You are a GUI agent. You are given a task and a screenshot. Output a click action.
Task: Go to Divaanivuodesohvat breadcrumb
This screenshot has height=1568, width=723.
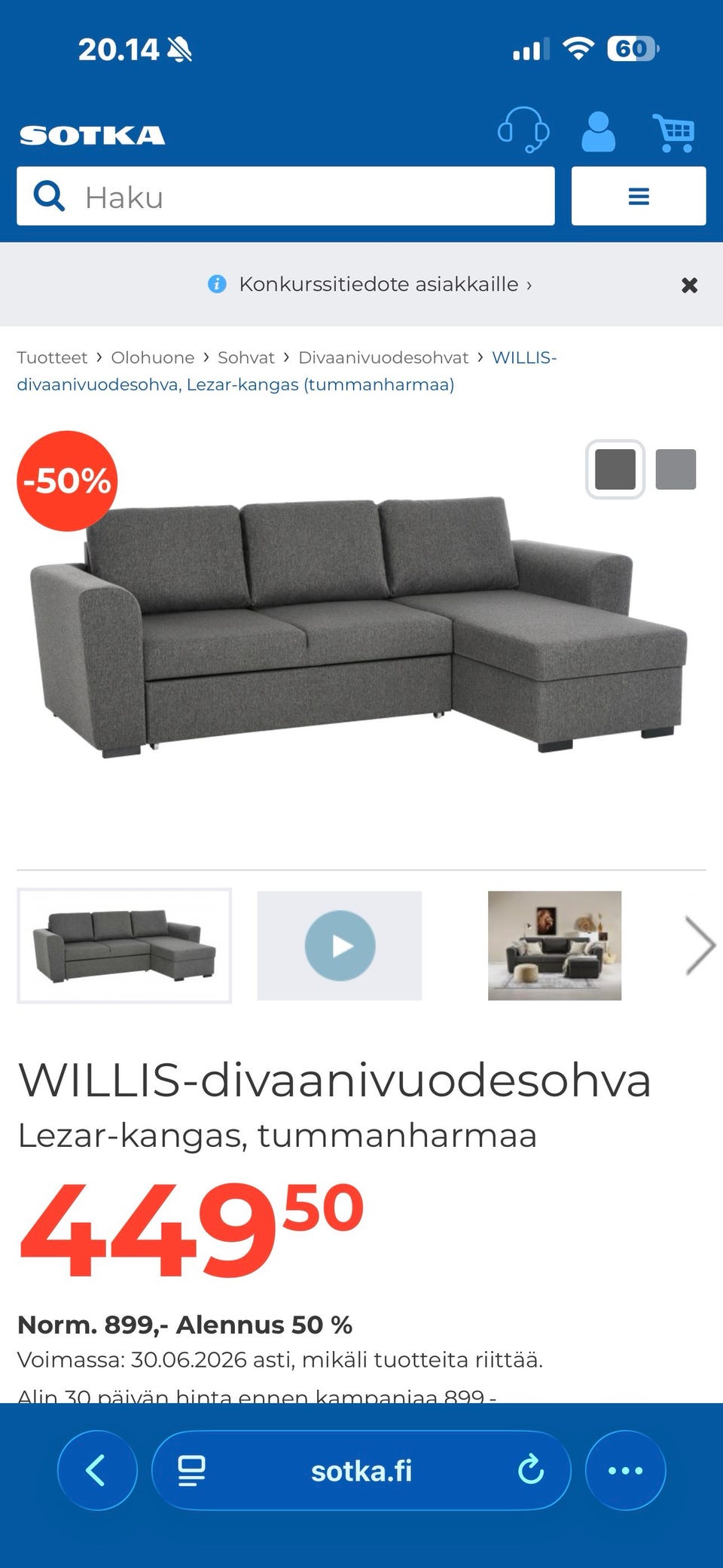tap(383, 357)
